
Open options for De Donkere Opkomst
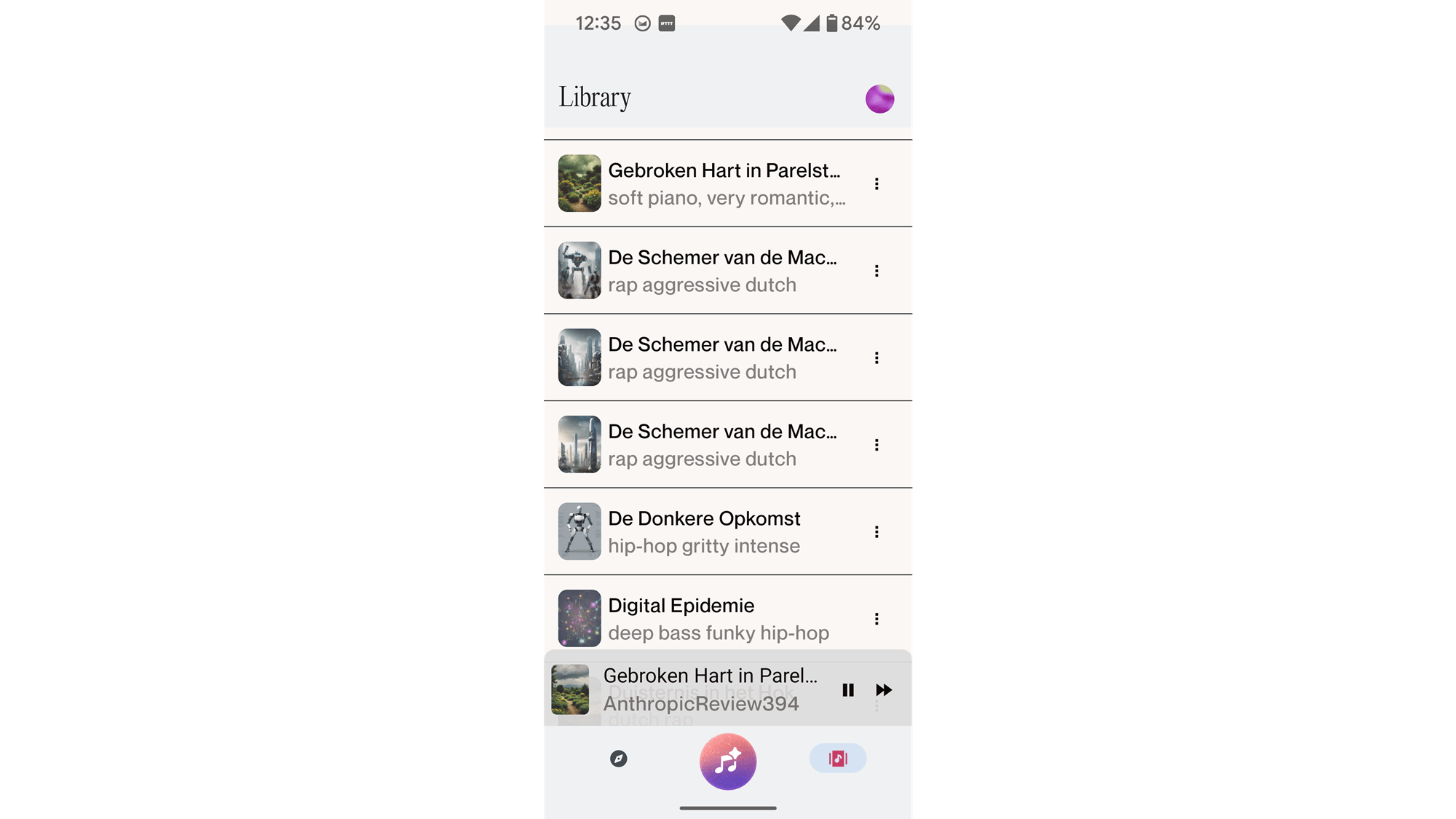pyautogui.click(x=877, y=531)
